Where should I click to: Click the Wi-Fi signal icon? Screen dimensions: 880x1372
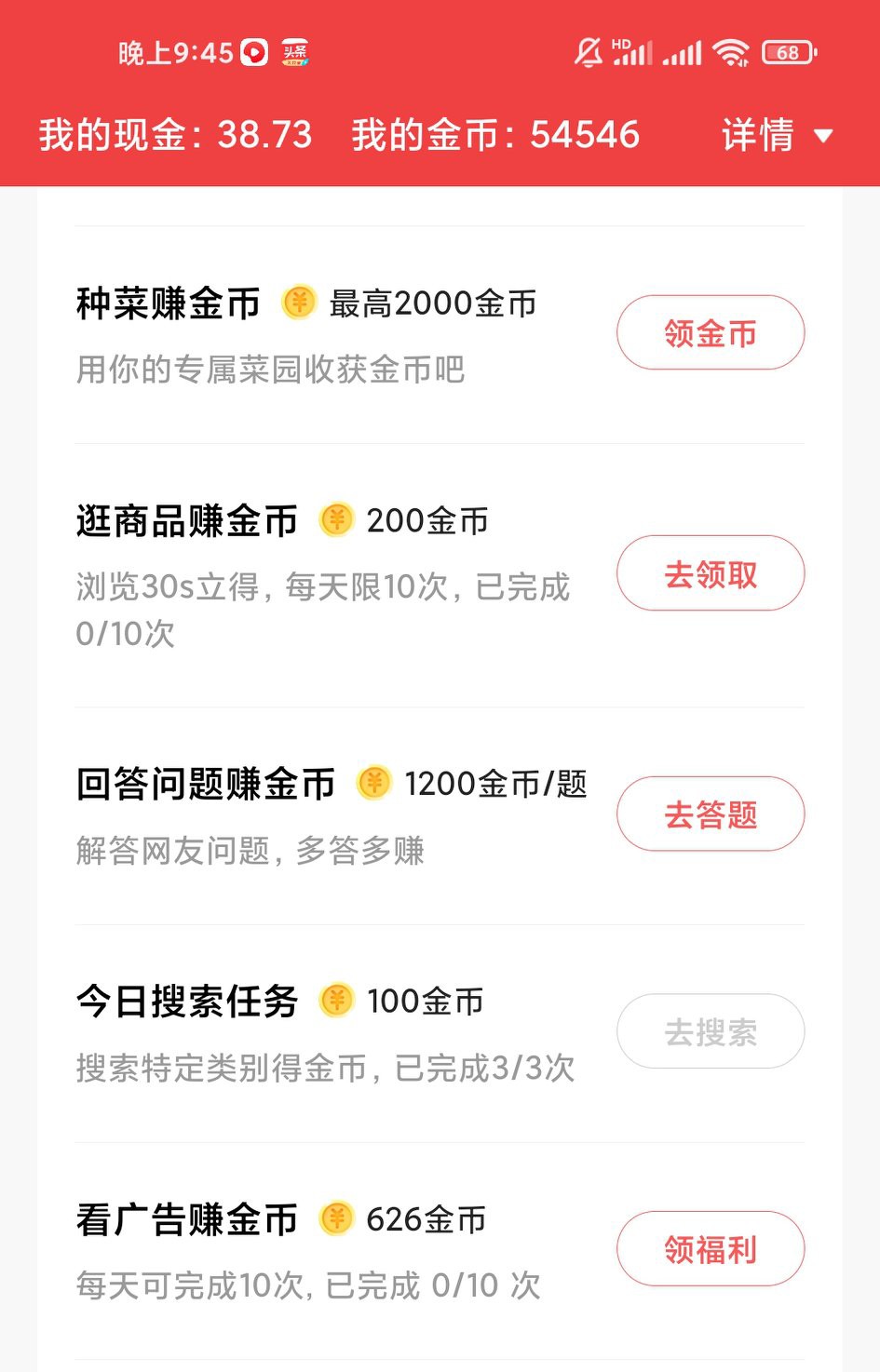732,53
